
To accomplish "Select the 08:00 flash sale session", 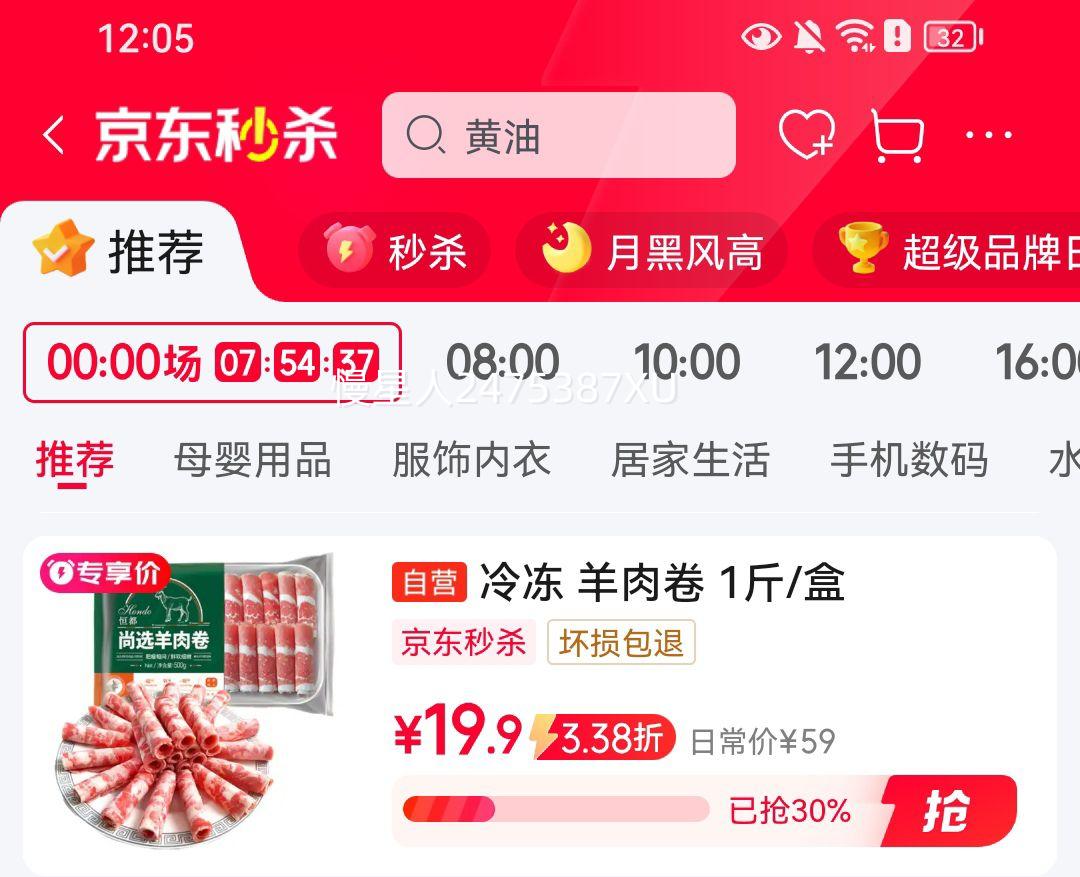I will pyautogui.click(x=502, y=362).
